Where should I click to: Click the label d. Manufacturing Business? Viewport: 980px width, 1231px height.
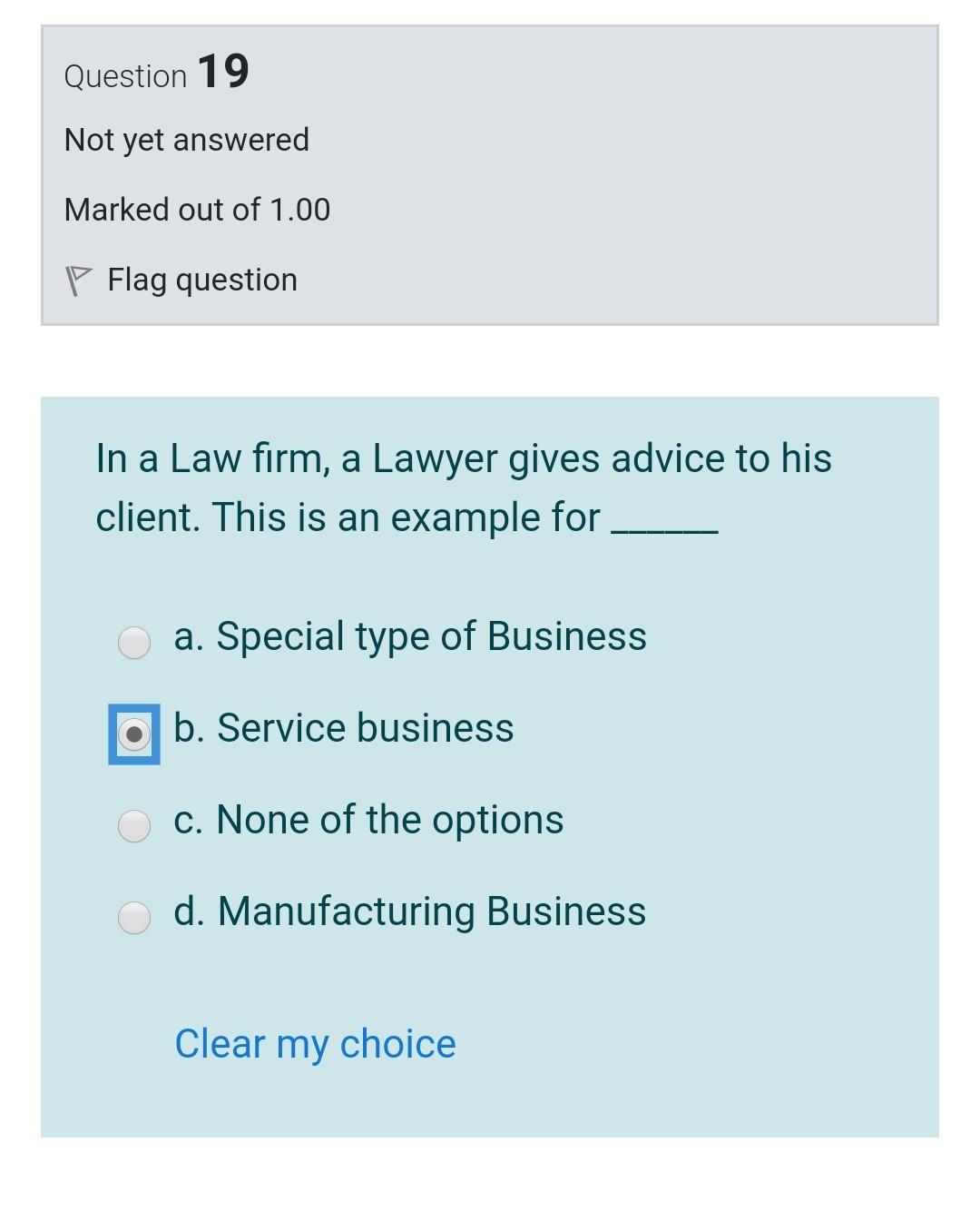410,912
